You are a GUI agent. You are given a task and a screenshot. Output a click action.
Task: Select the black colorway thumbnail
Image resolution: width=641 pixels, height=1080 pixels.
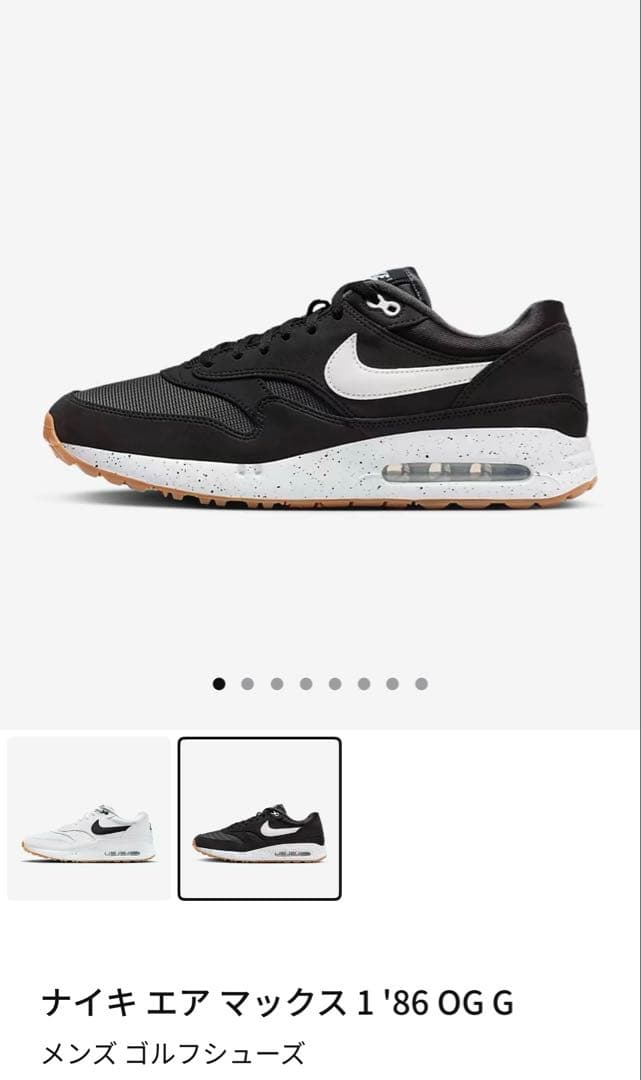(259, 818)
